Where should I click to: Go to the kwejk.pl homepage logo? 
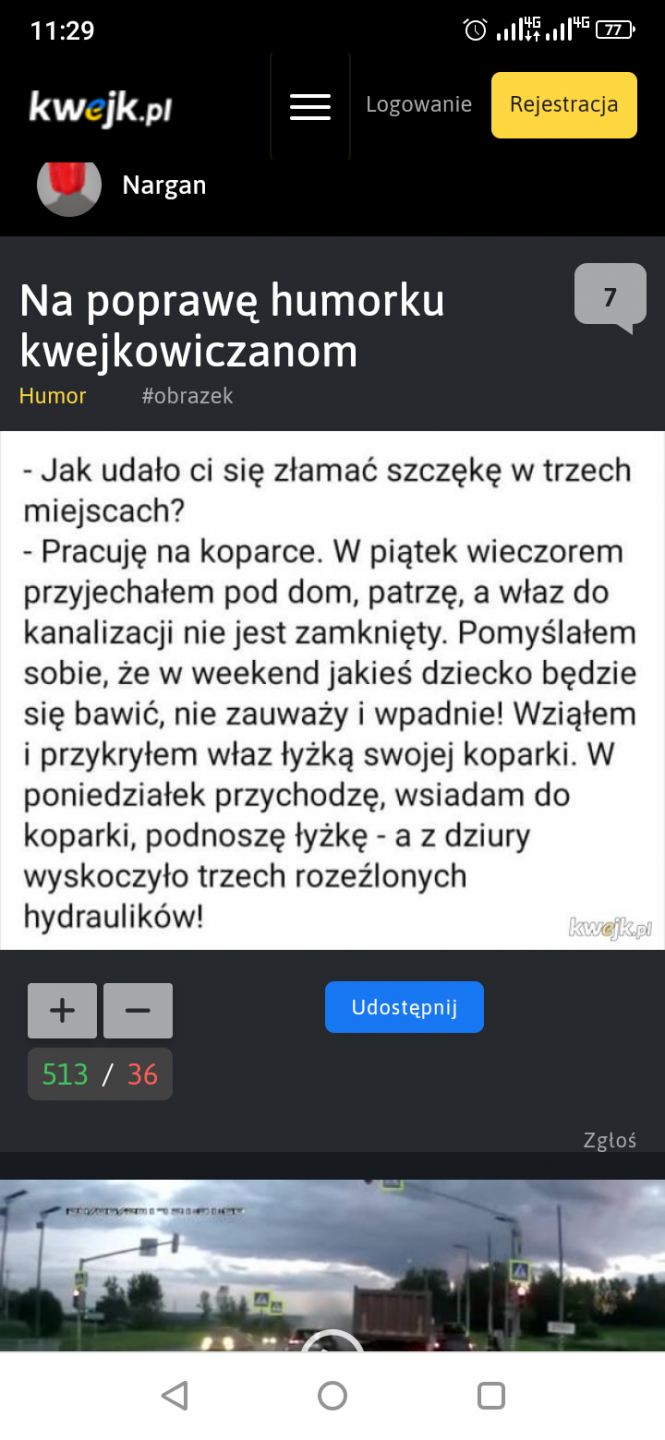[100, 108]
